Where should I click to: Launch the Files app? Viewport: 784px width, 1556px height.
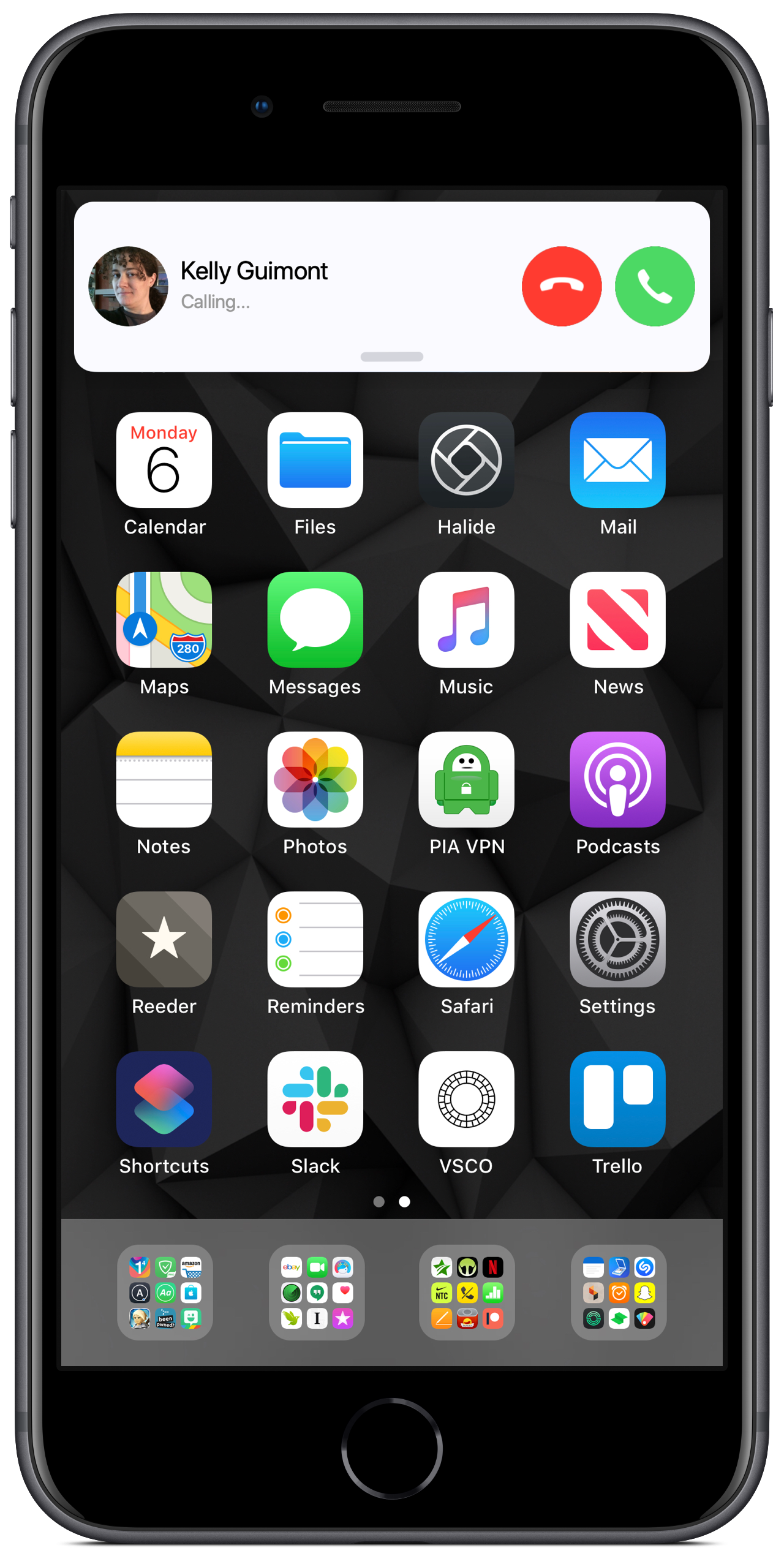315,459
